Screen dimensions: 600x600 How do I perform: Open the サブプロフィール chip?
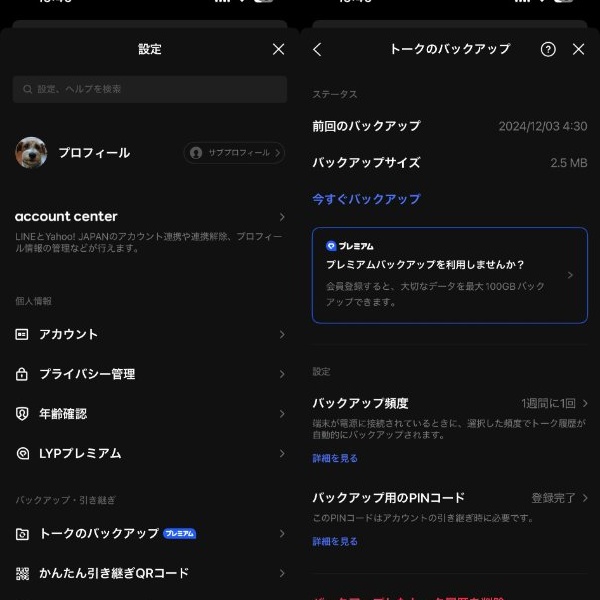click(x=235, y=153)
